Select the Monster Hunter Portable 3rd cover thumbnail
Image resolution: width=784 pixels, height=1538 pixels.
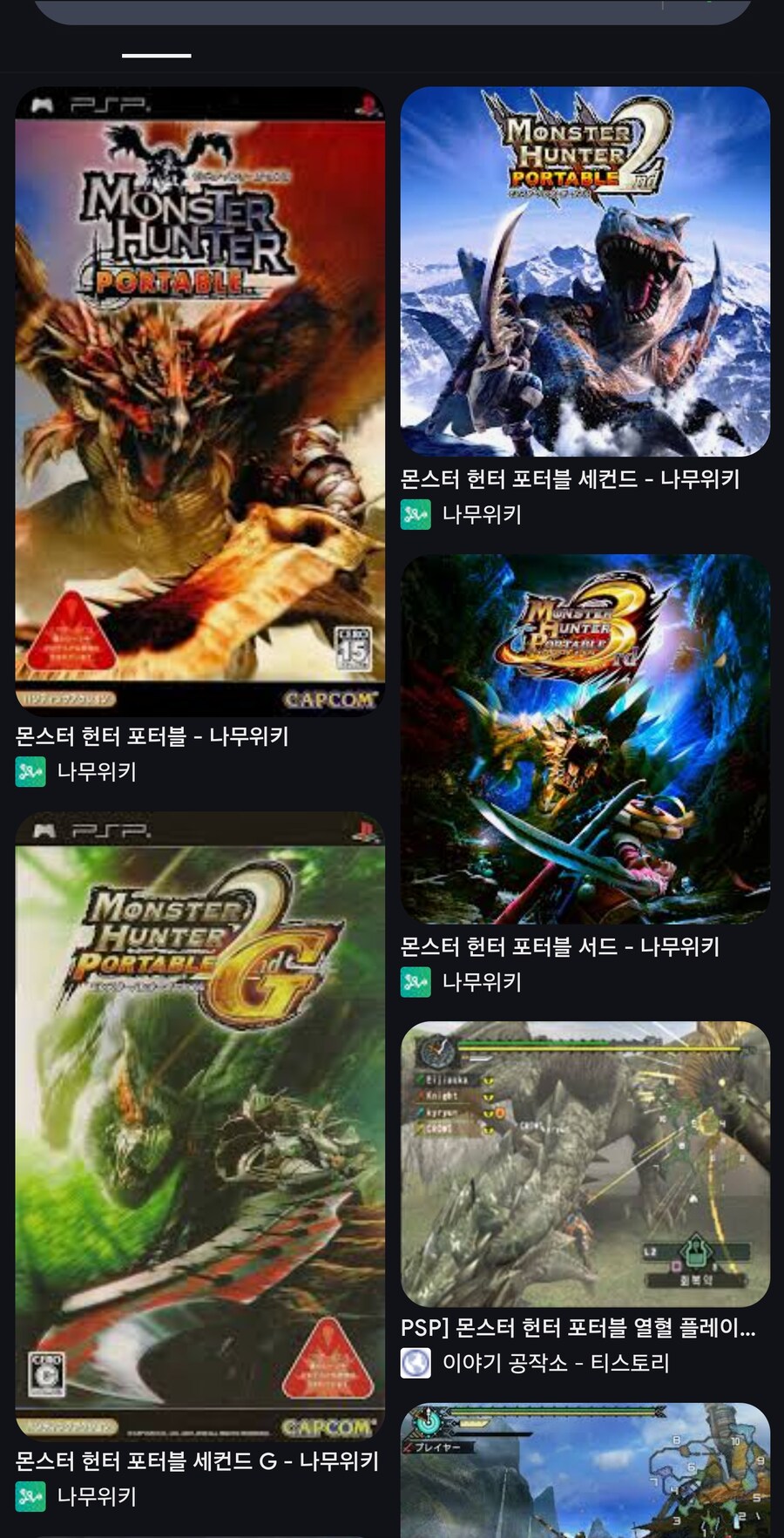pos(585,738)
